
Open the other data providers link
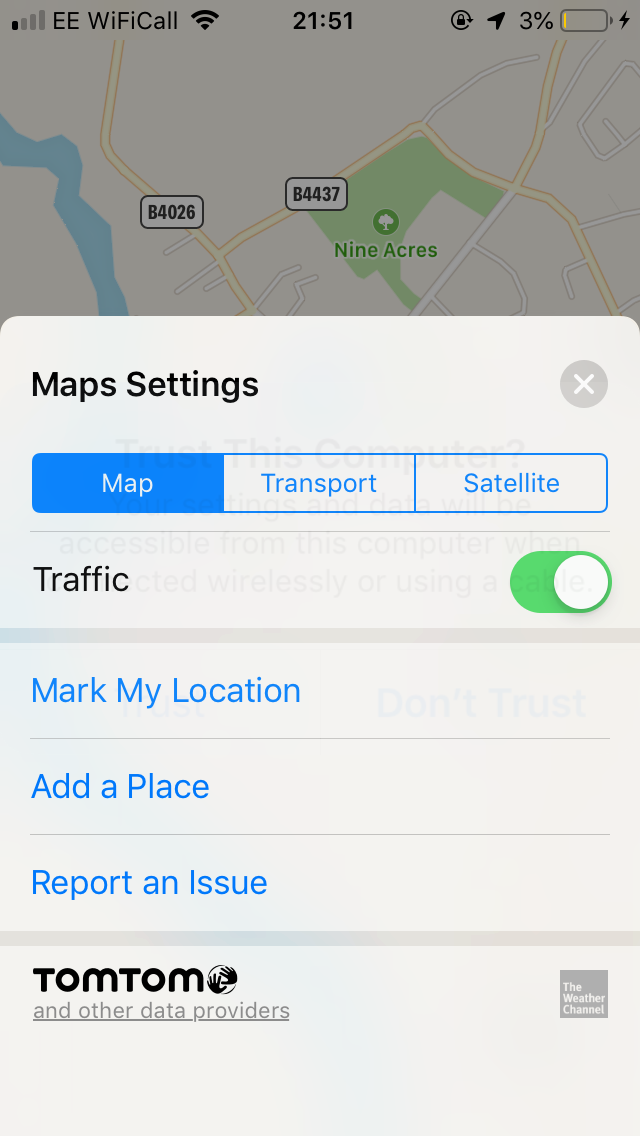tap(161, 1011)
